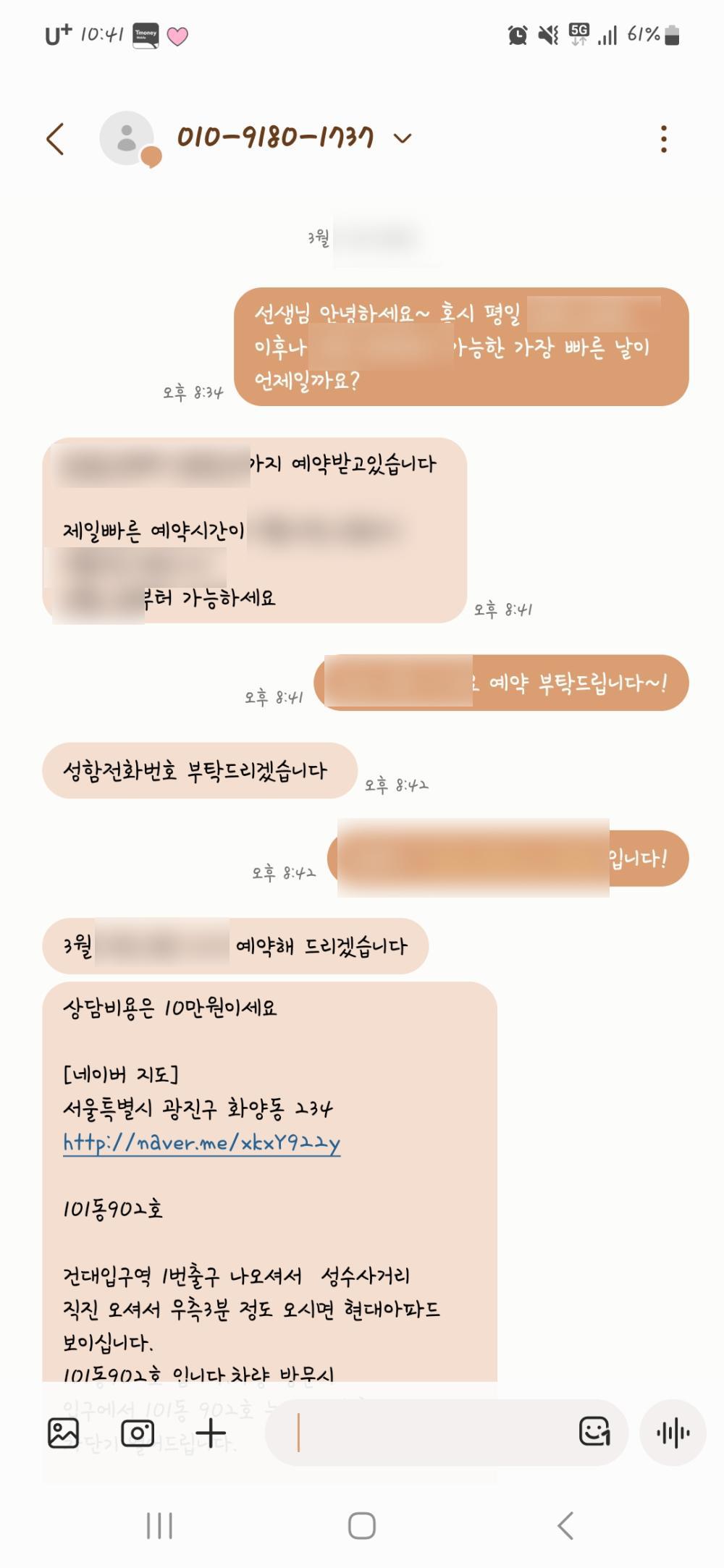
Task: Open the plus attachment options
Action: tap(211, 1433)
